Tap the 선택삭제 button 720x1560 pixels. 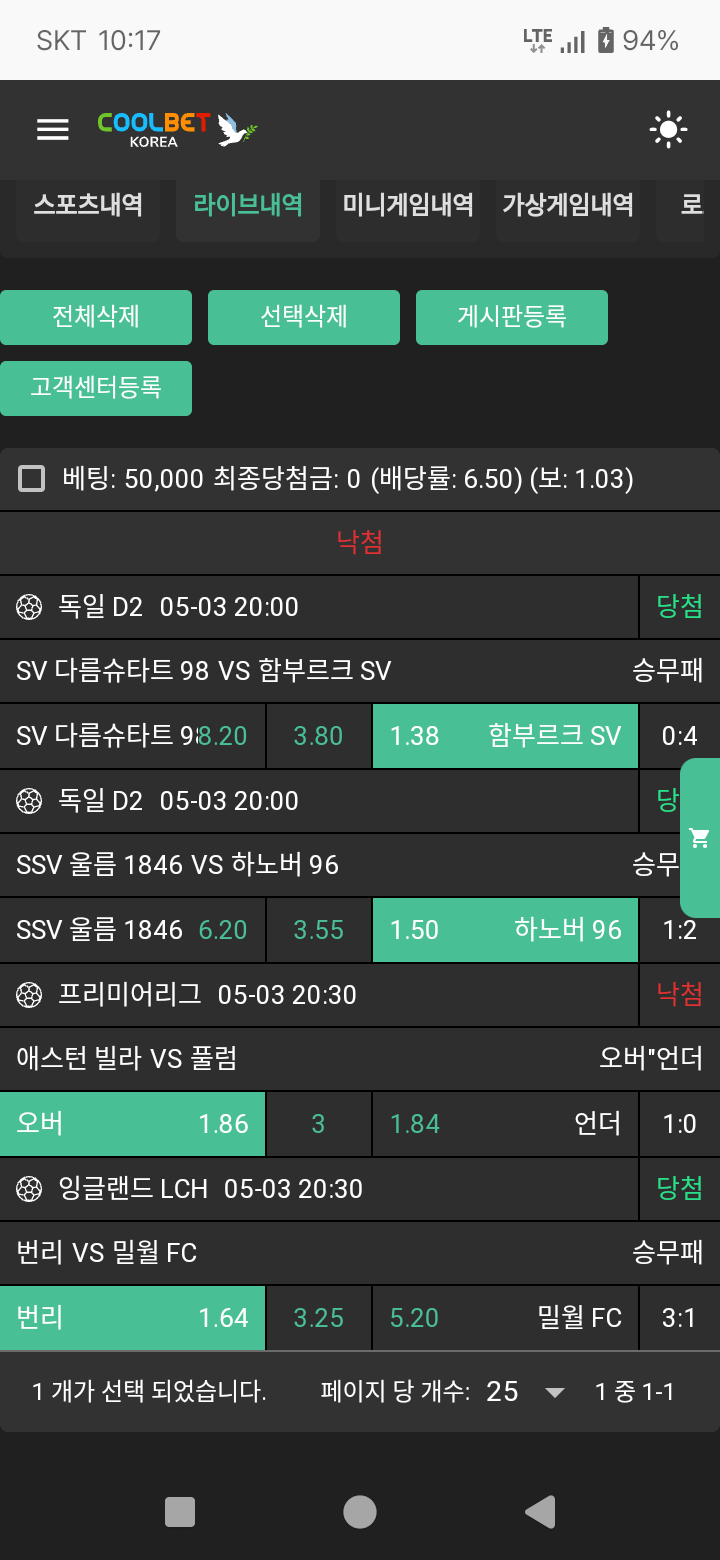pyautogui.click(x=304, y=317)
